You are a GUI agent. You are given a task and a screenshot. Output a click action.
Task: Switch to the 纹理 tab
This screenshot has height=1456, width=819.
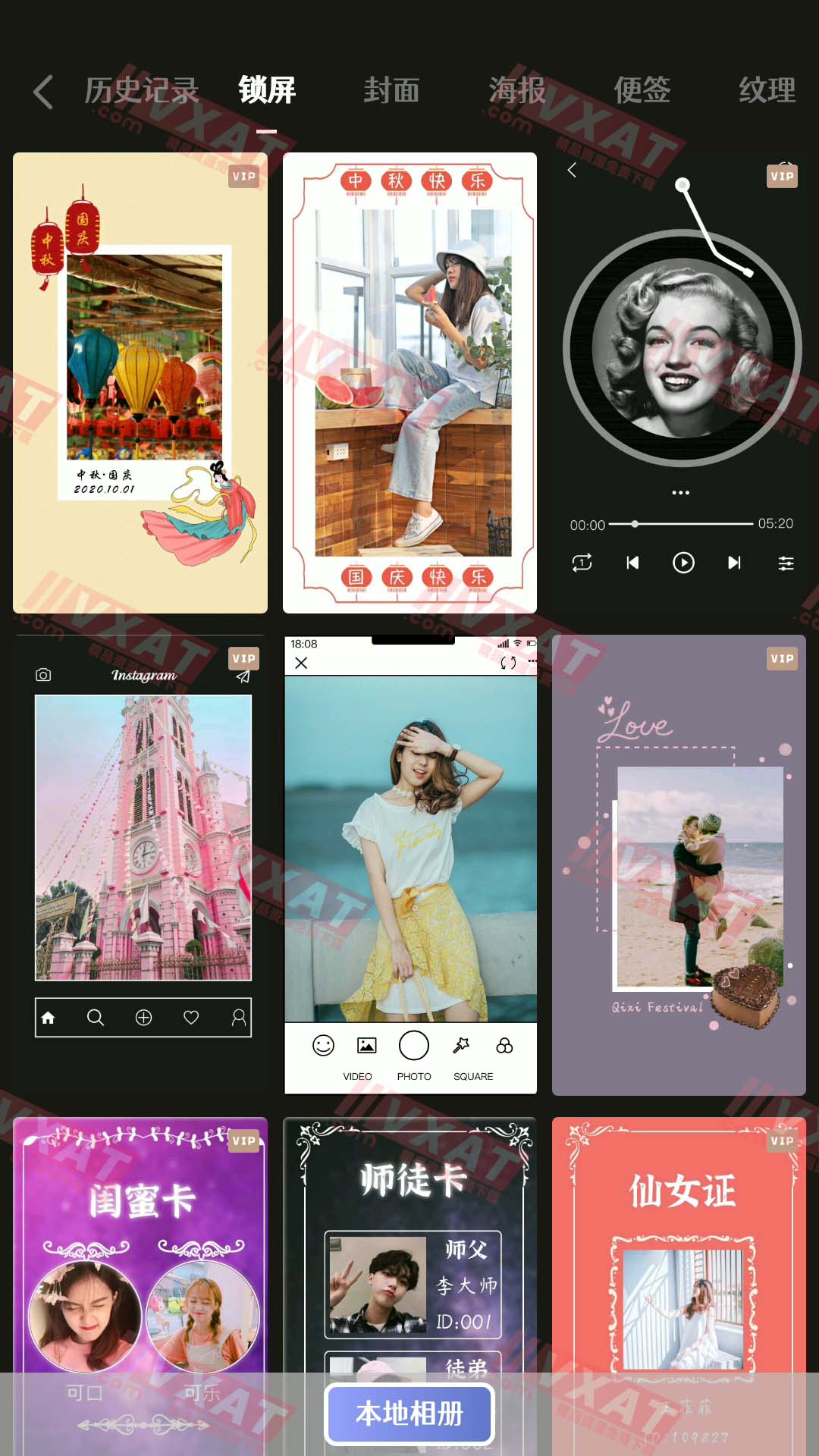tap(767, 91)
